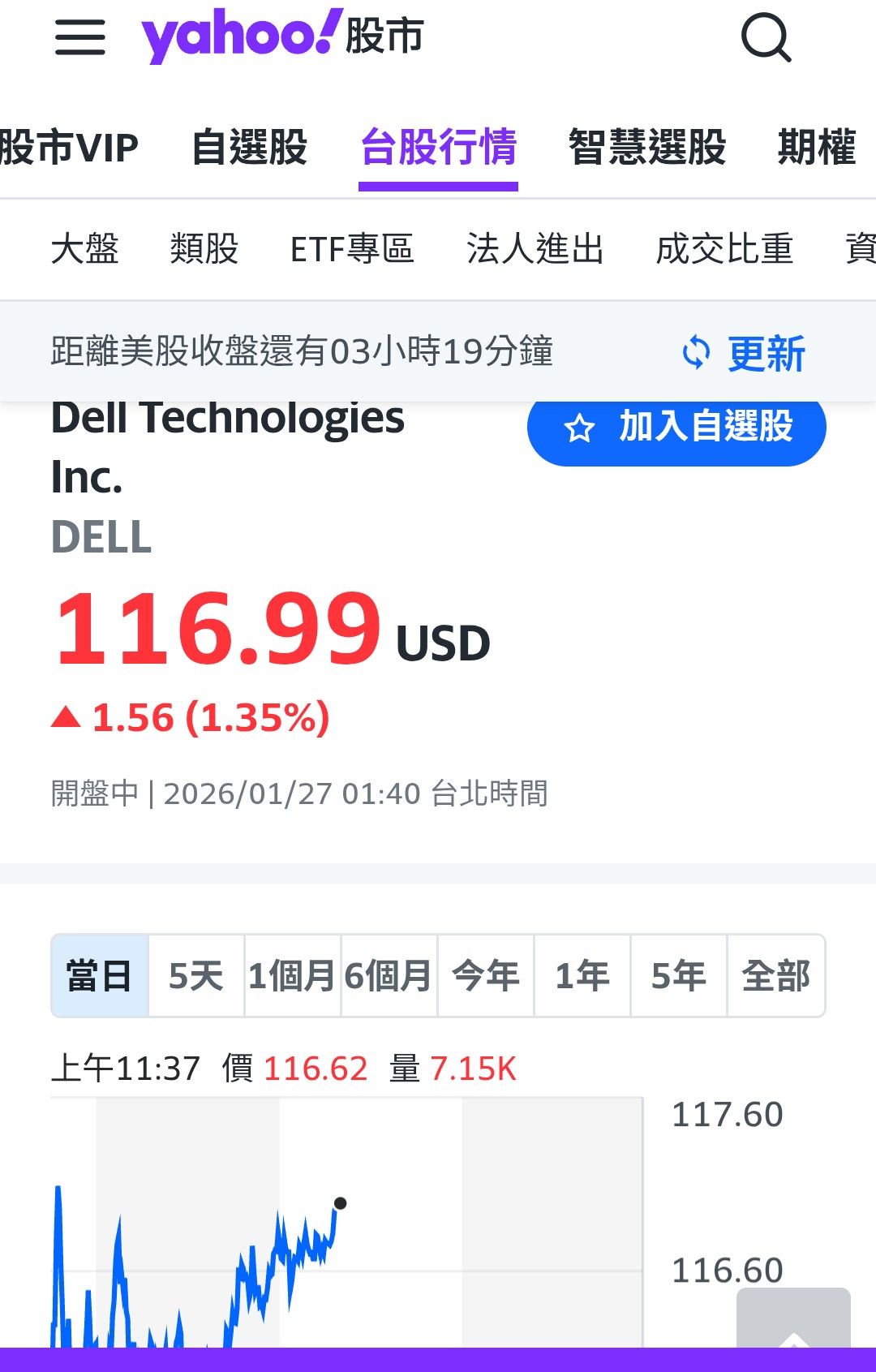View 法人進出 data
876x1372 pixels.
pyautogui.click(x=535, y=249)
